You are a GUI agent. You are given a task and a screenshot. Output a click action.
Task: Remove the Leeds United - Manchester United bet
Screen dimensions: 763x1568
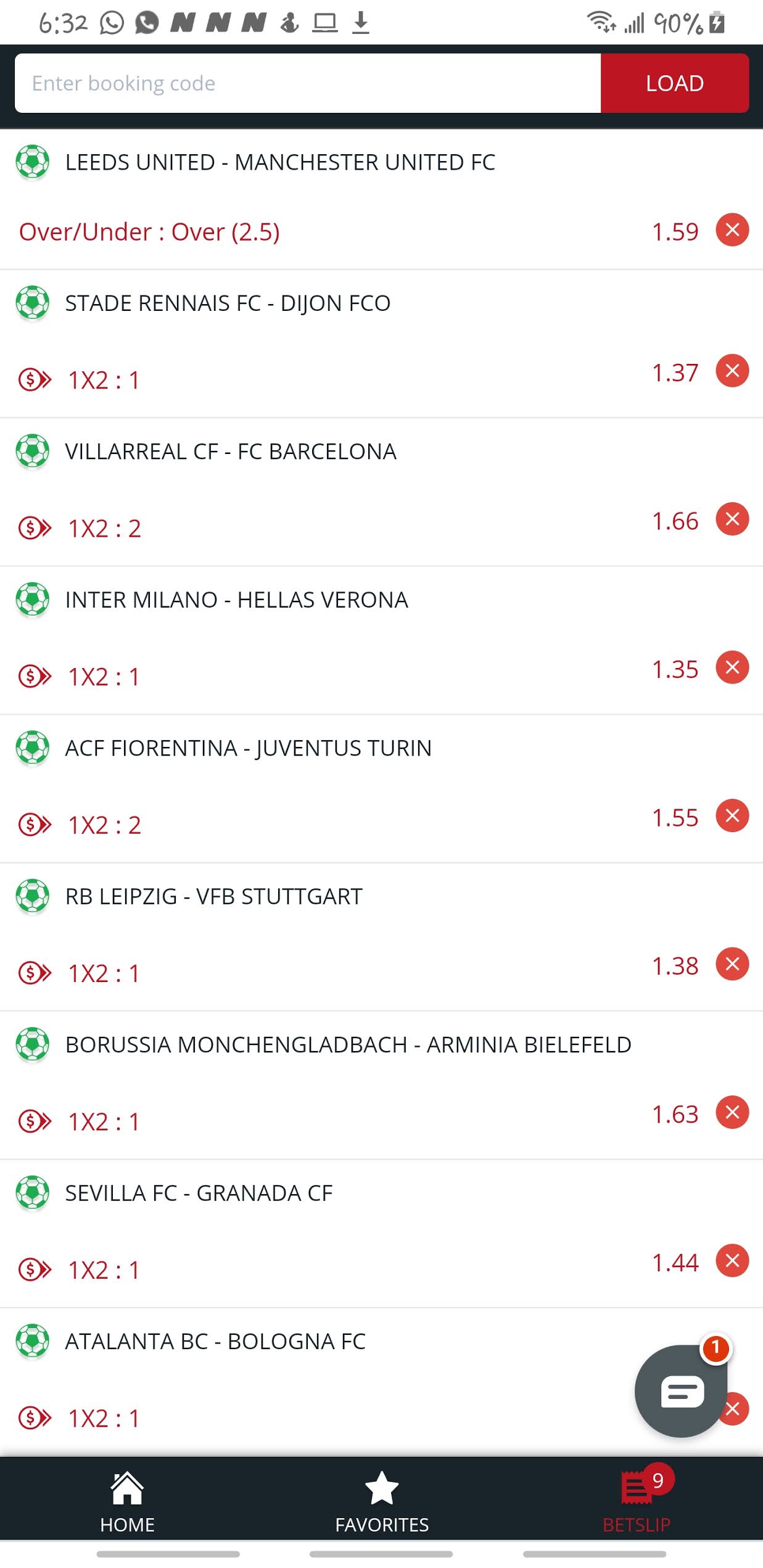(x=732, y=230)
